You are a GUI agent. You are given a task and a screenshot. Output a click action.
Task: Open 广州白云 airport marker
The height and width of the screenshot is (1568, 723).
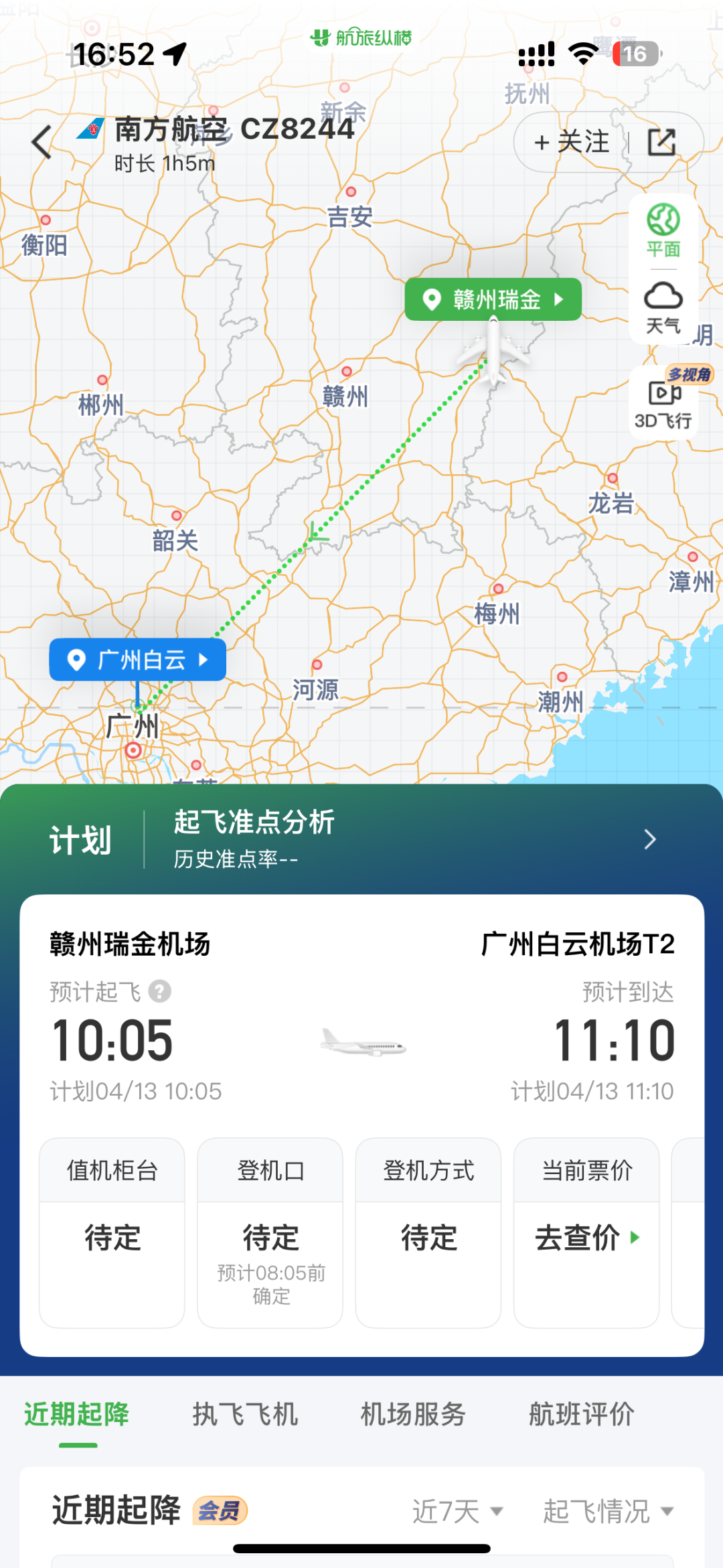coord(138,660)
